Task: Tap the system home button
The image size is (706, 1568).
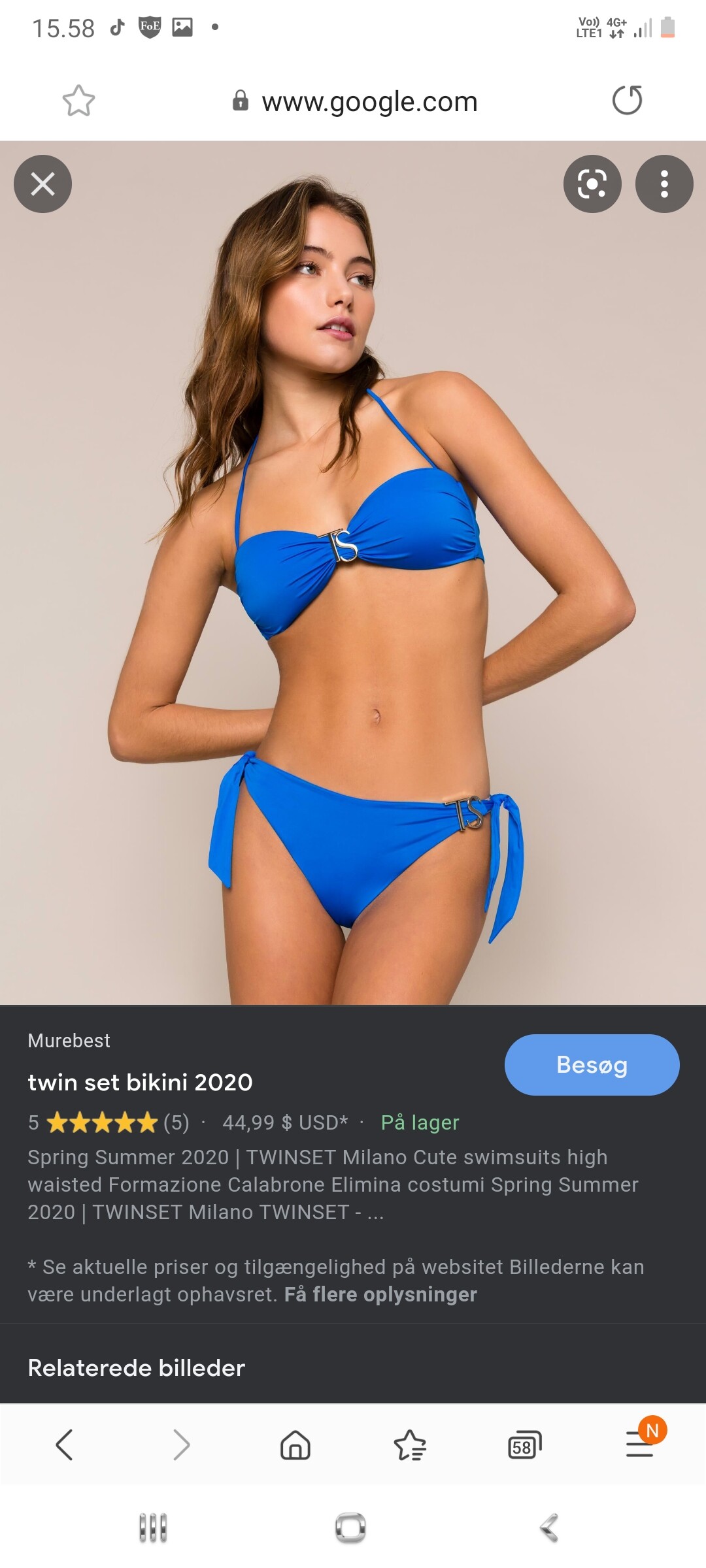Action: click(350, 1527)
